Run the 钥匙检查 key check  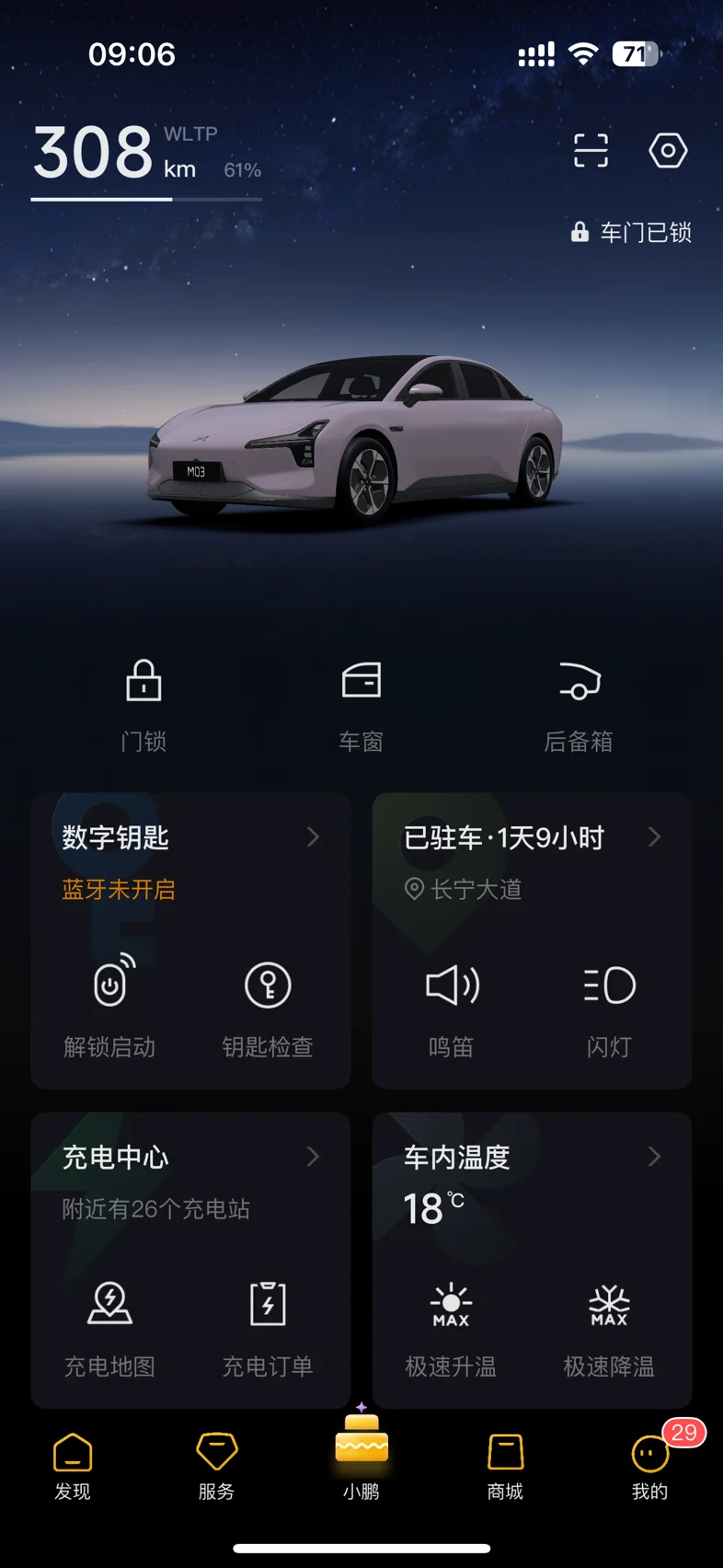tap(268, 1006)
